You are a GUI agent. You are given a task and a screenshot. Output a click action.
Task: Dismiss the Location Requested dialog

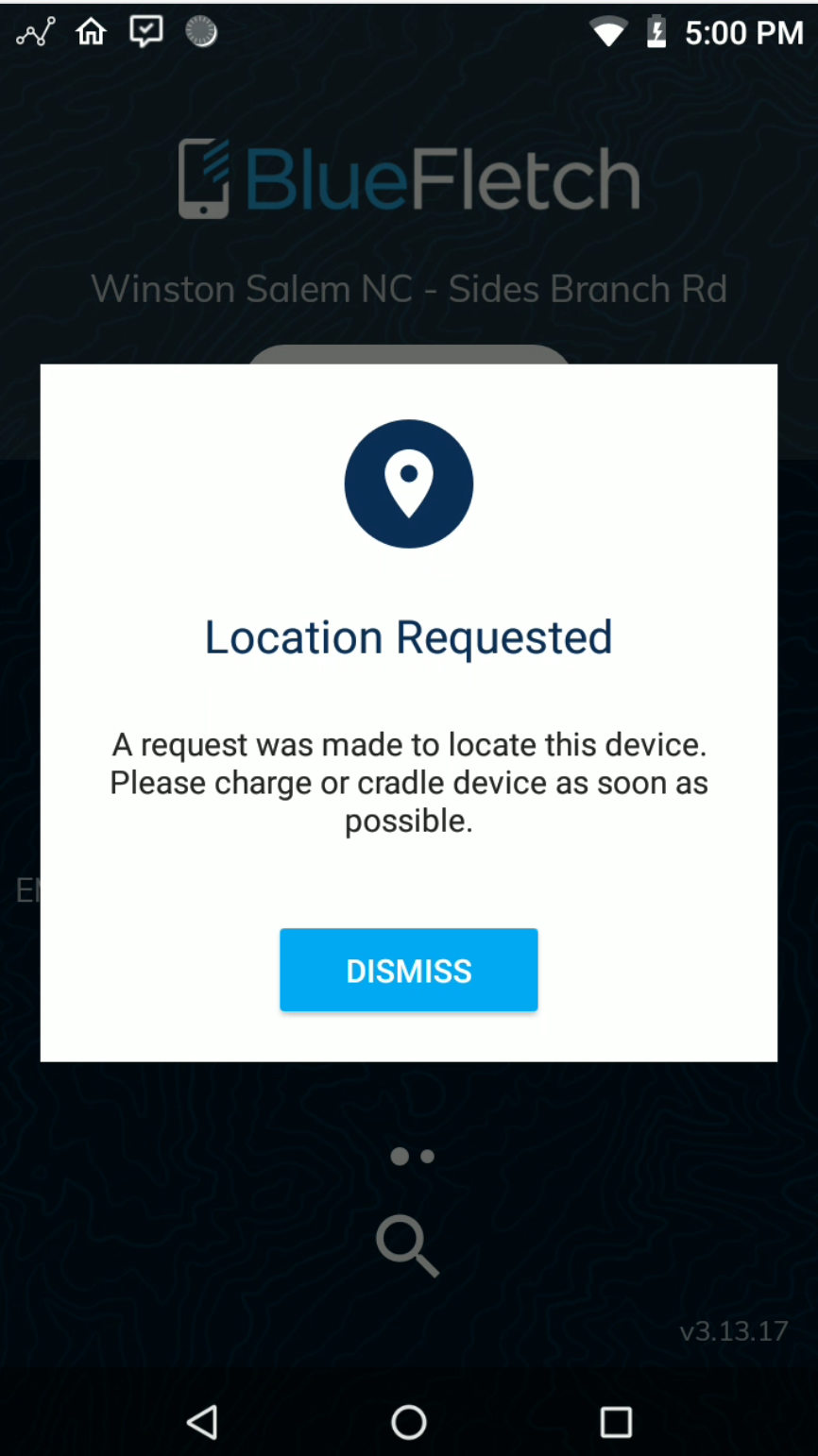click(408, 970)
